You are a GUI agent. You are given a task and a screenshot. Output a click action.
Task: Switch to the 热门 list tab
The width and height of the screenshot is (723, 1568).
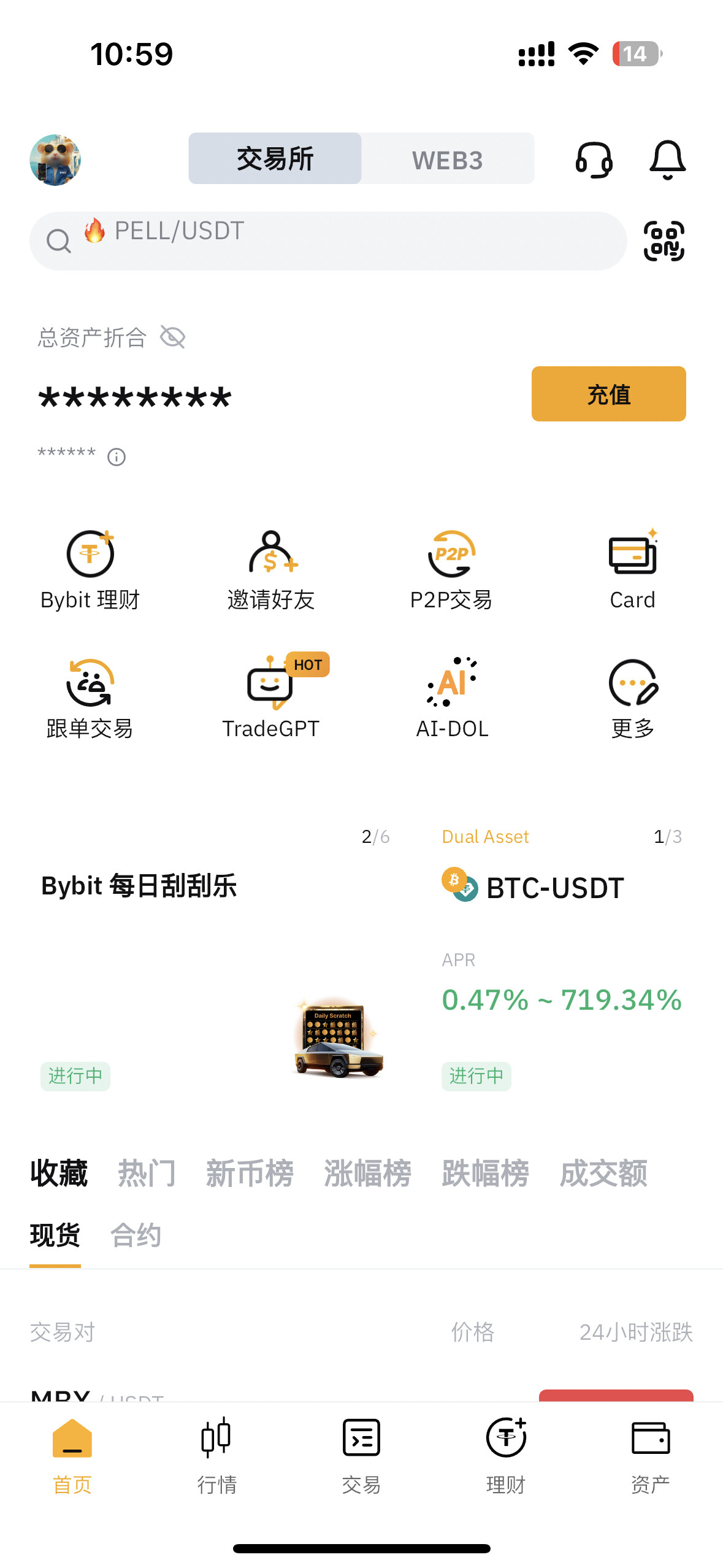[x=147, y=1174]
